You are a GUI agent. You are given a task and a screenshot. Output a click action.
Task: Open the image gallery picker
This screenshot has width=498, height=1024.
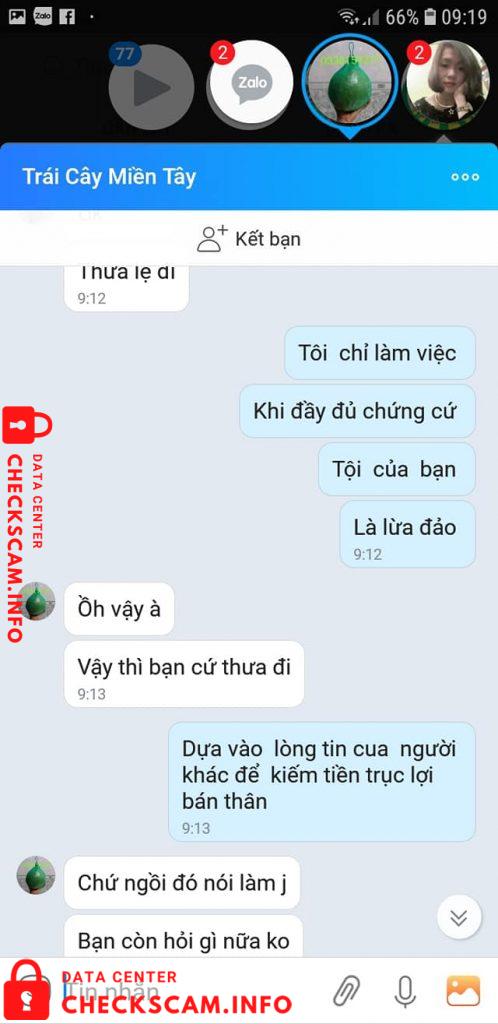click(463, 991)
